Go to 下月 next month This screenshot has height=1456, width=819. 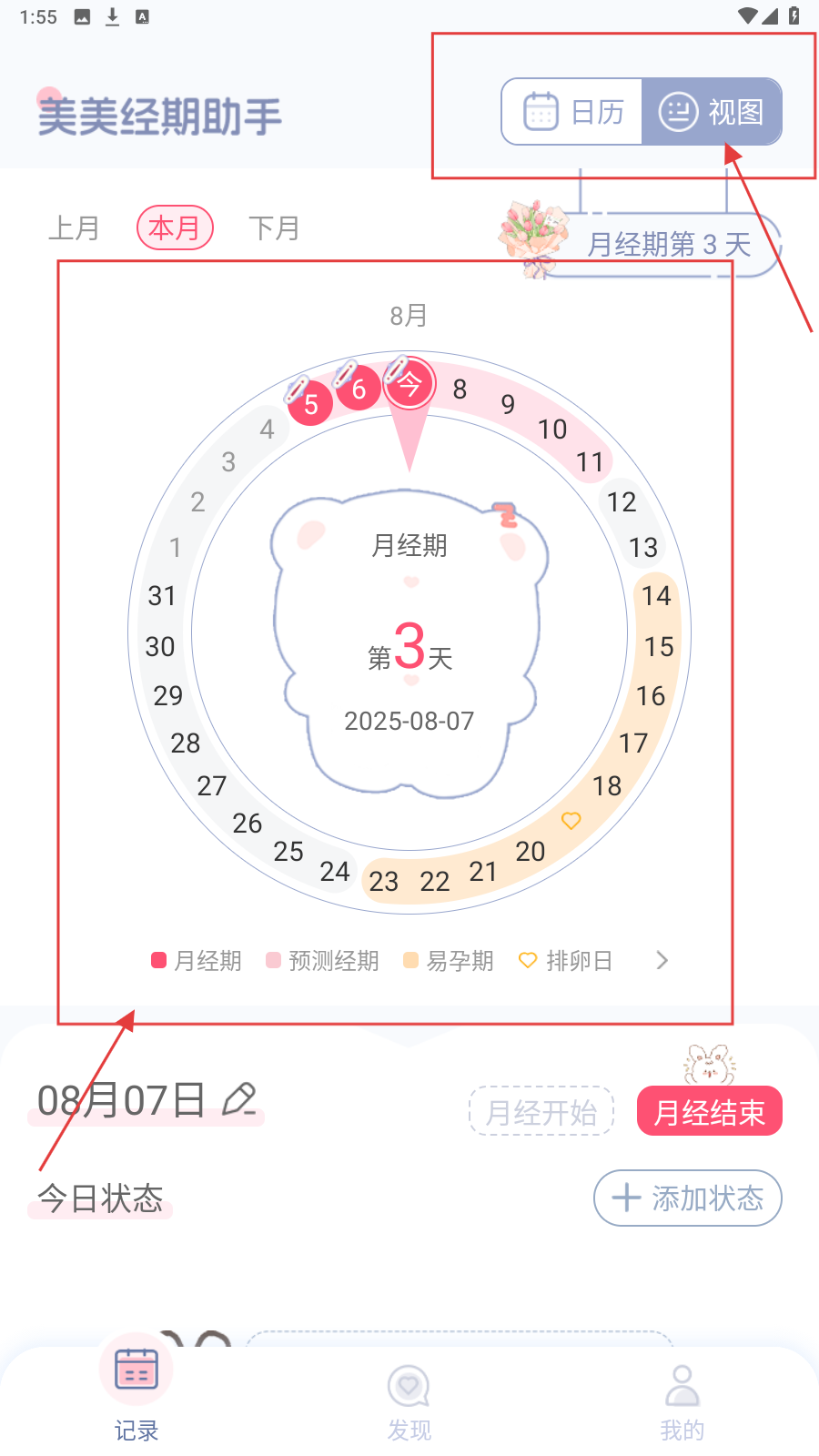coord(274,227)
